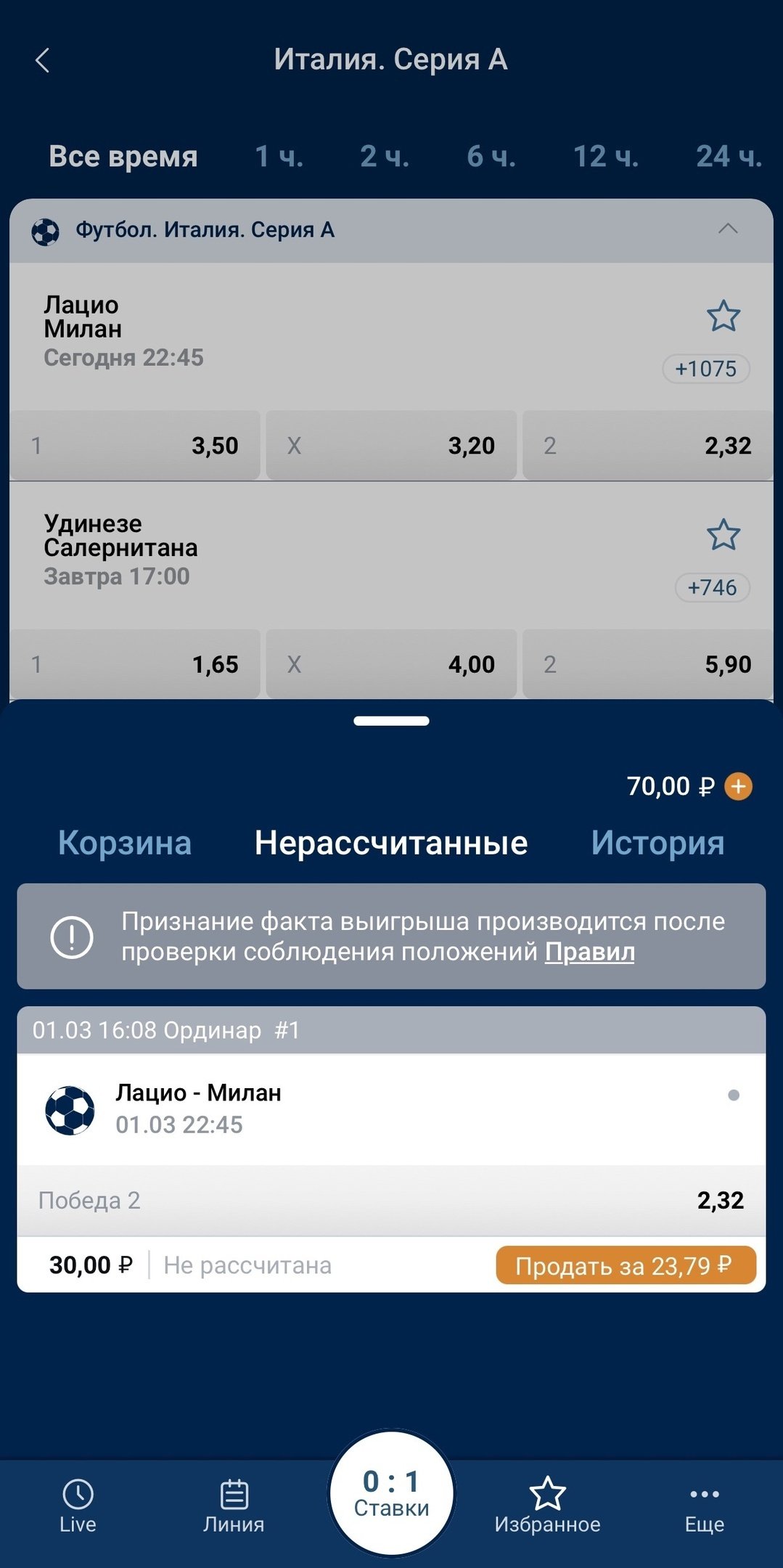Select the 12 ч. time filter
This screenshot has height=1568, width=783.
click(606, 157)
